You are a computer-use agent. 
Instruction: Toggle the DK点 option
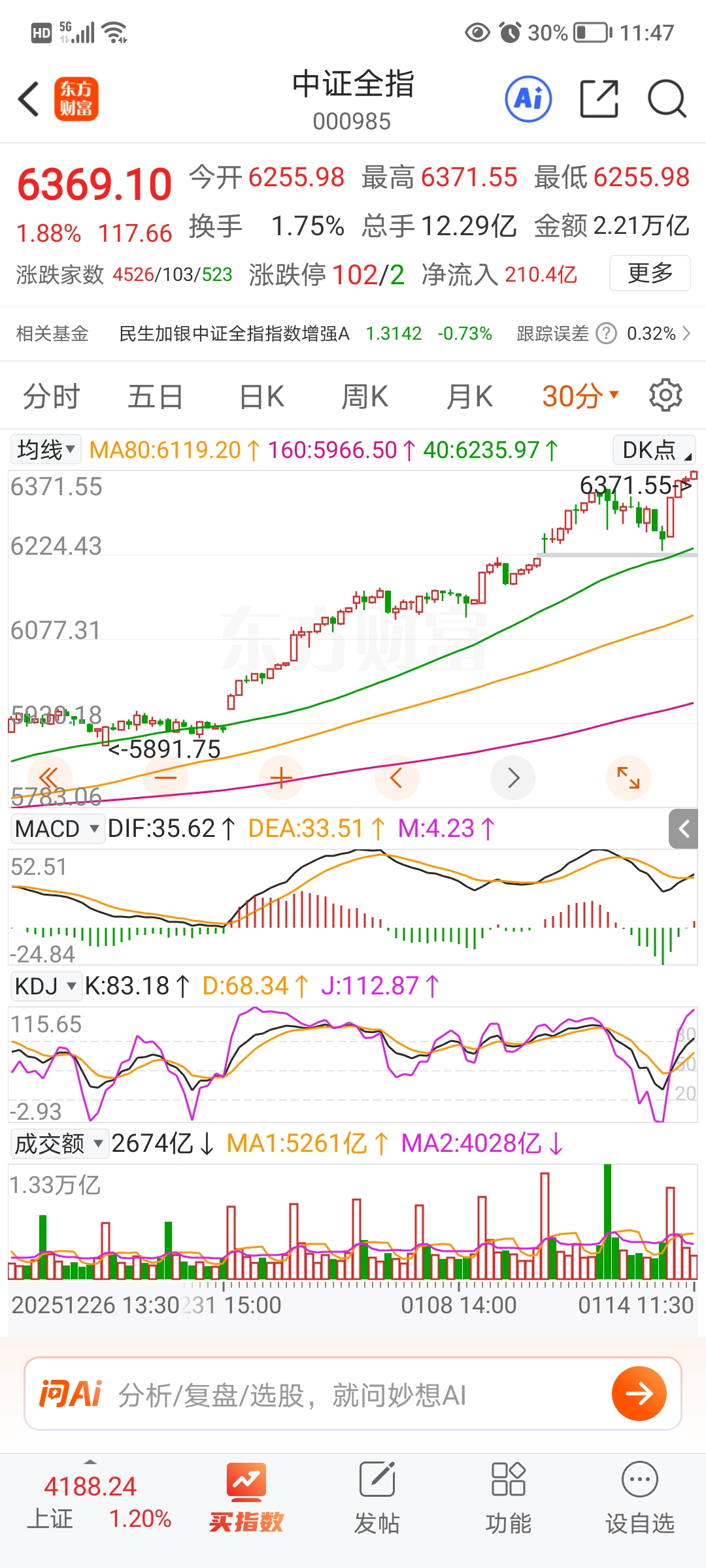(654, 449)
